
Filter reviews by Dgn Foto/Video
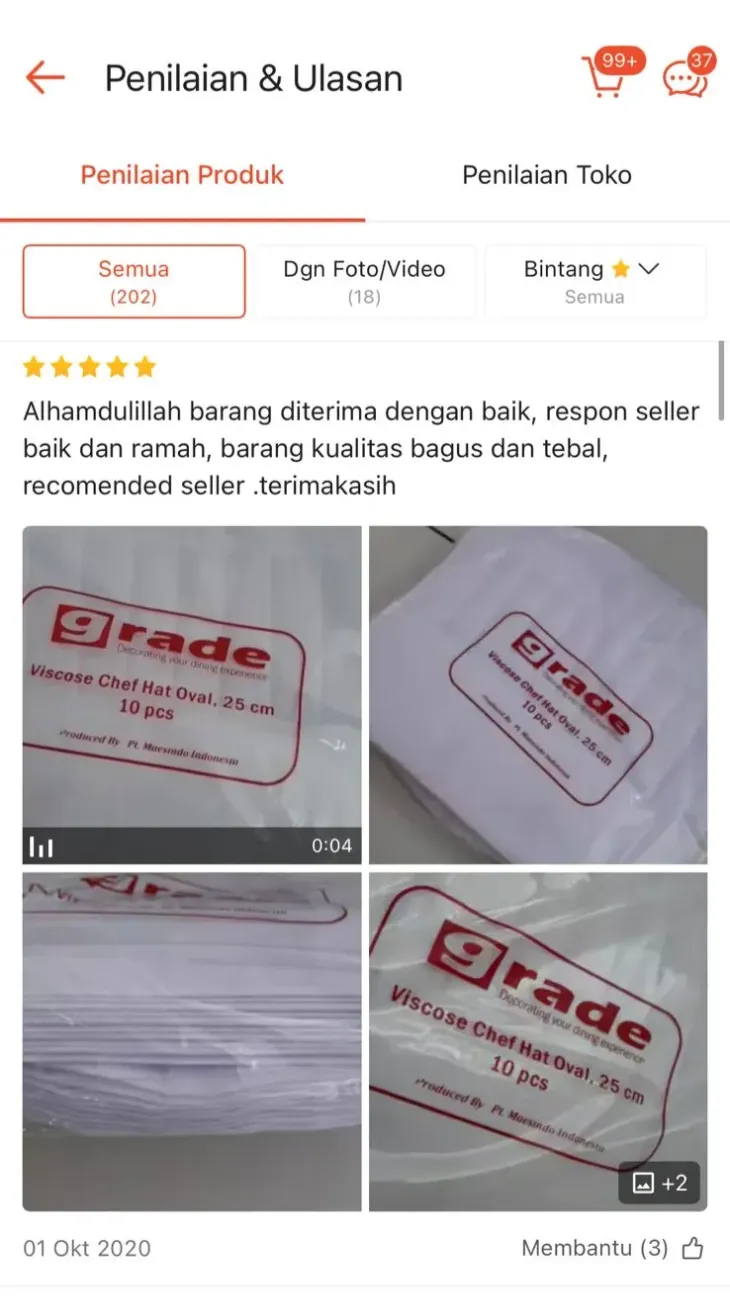tap(364, 282)
